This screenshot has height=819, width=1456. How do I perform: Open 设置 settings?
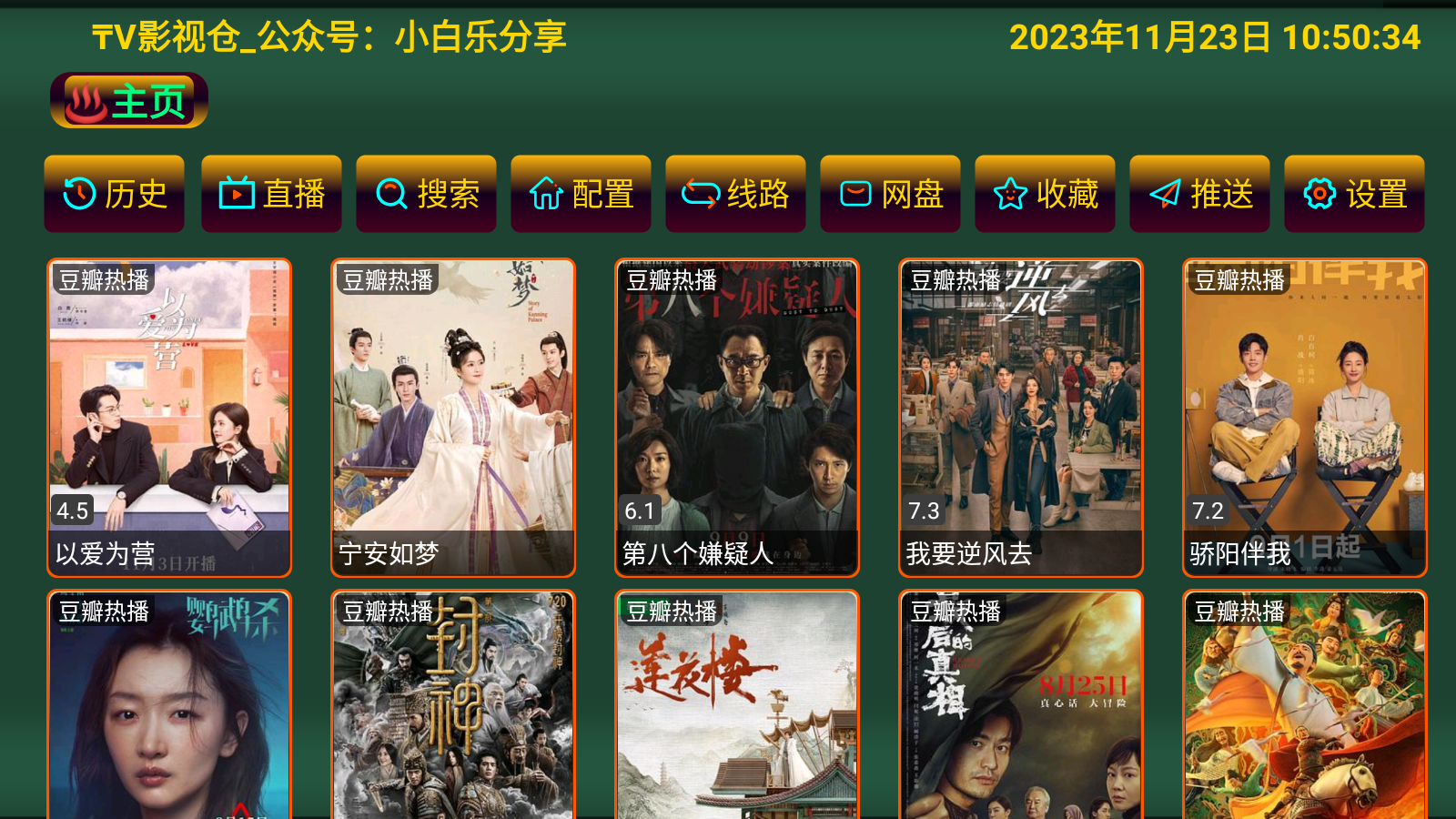click(x=1354, y=194)
